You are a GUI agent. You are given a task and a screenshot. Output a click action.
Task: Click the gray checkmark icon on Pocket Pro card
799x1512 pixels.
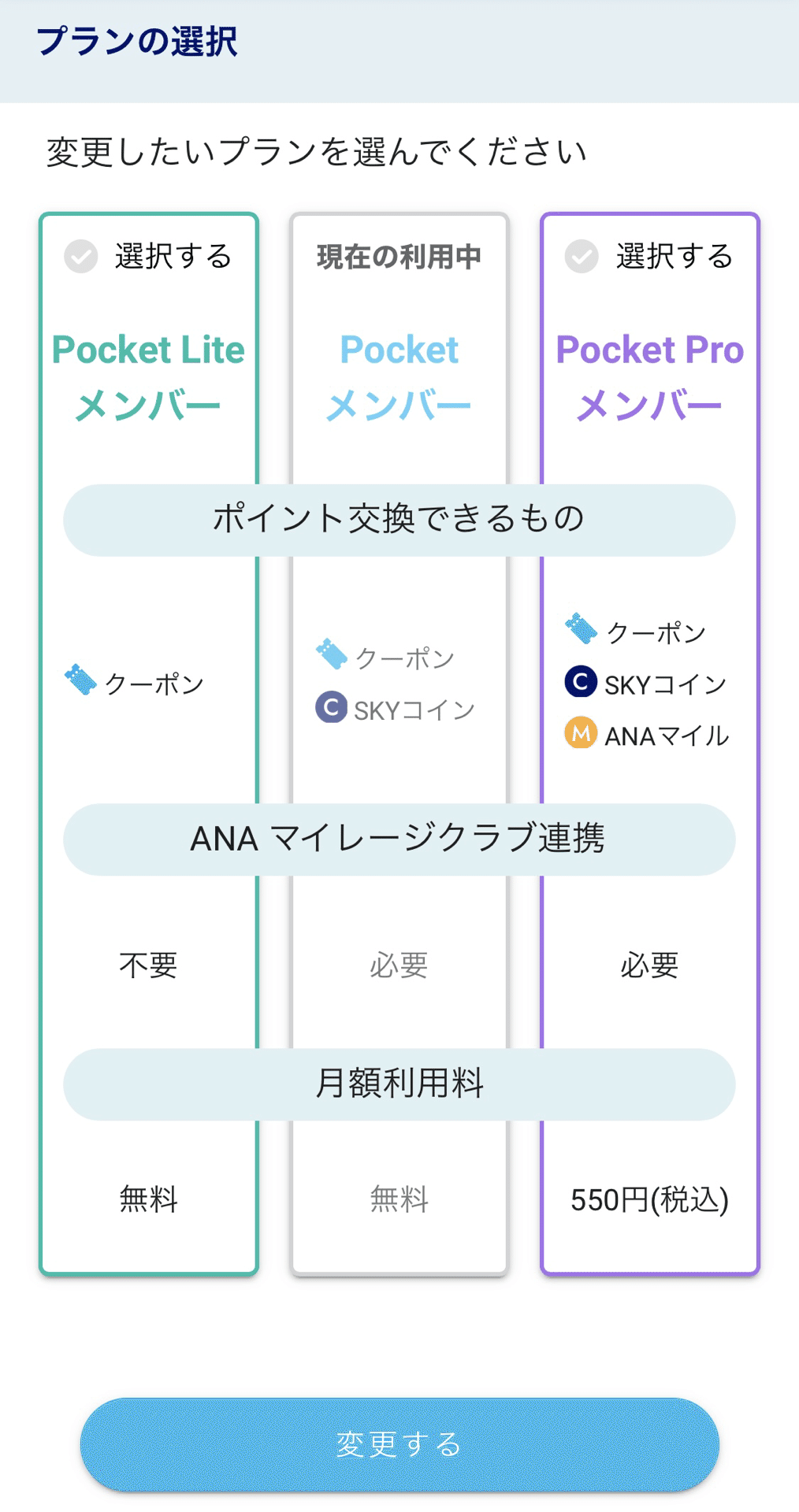(x=582, y=257)
